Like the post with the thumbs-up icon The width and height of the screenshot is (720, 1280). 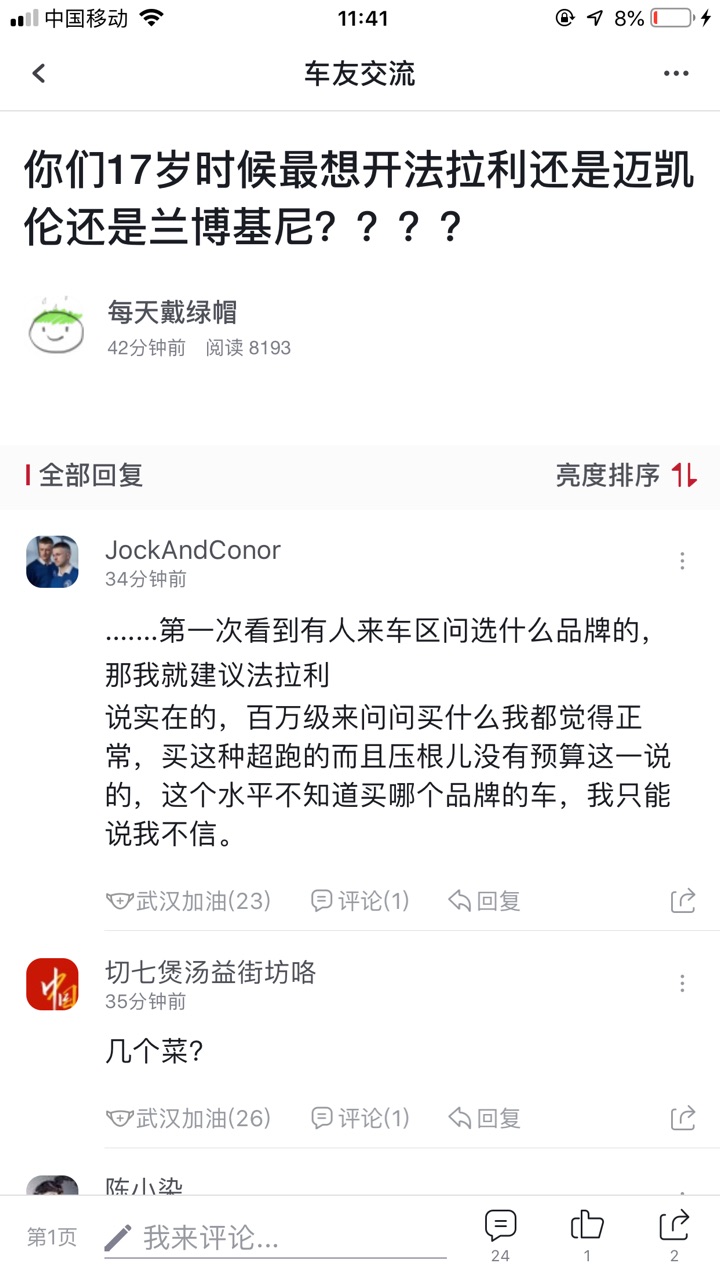click(587, 1235)
